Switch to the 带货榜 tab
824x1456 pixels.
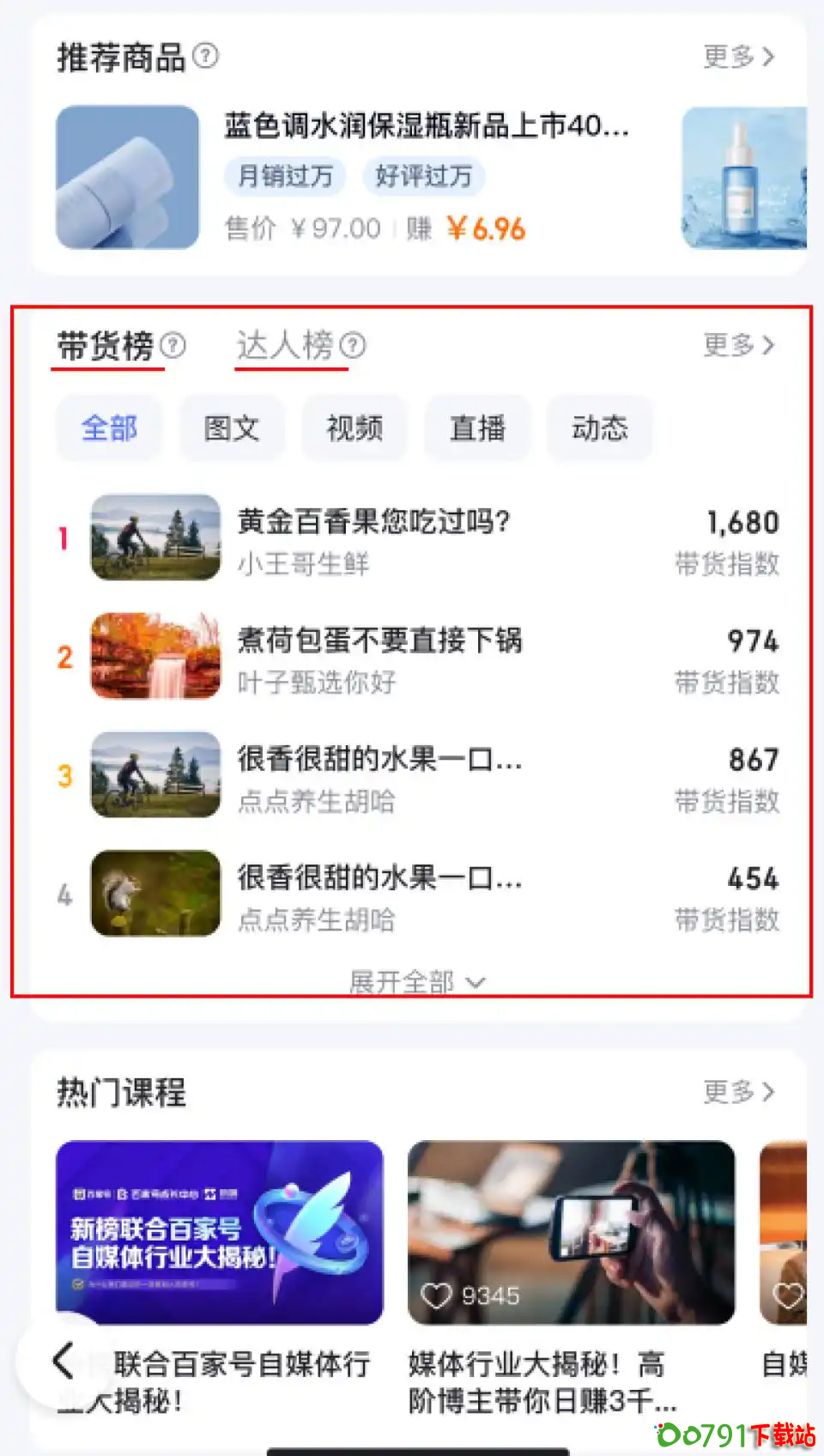point(106,346)
